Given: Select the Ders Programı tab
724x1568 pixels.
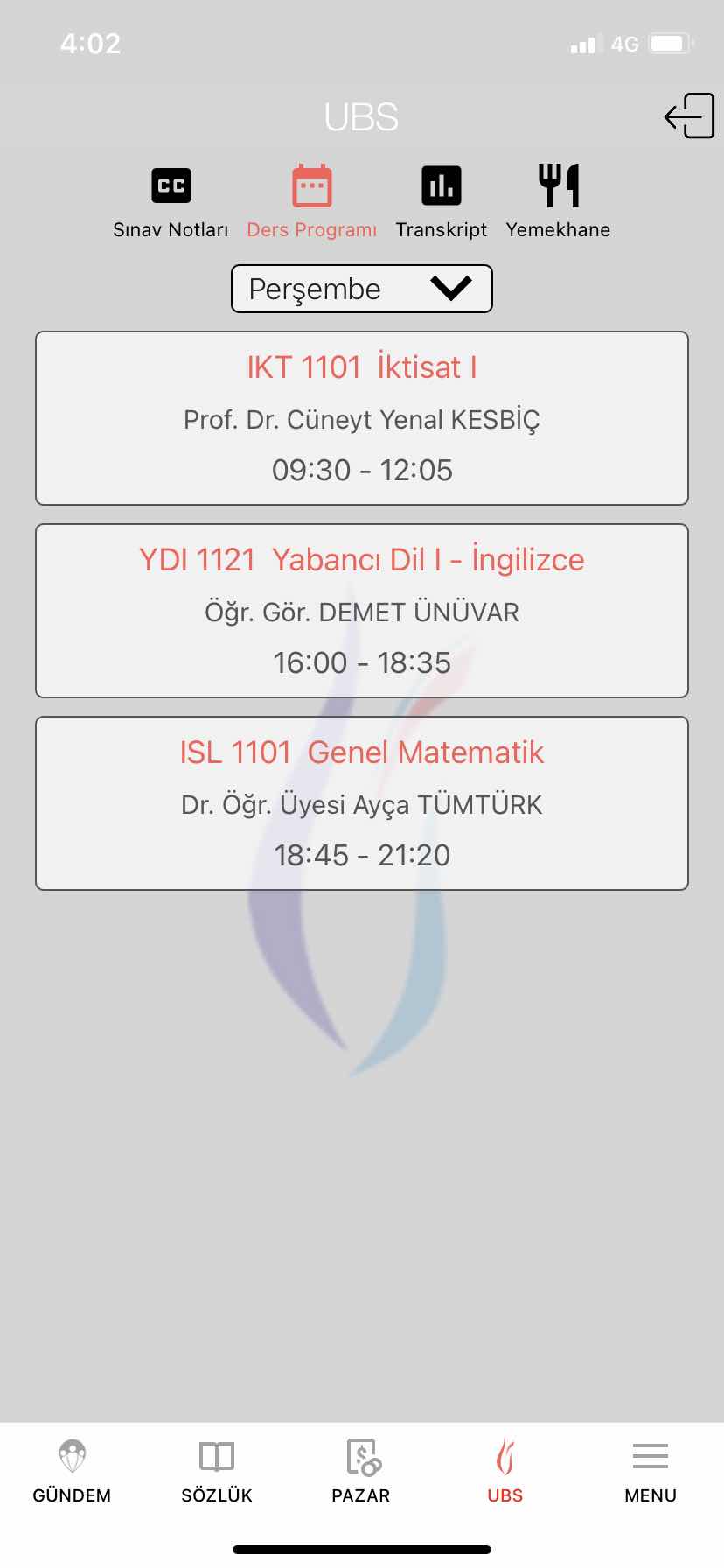Looking at the screenshot, I should click(x=311, y=201).
